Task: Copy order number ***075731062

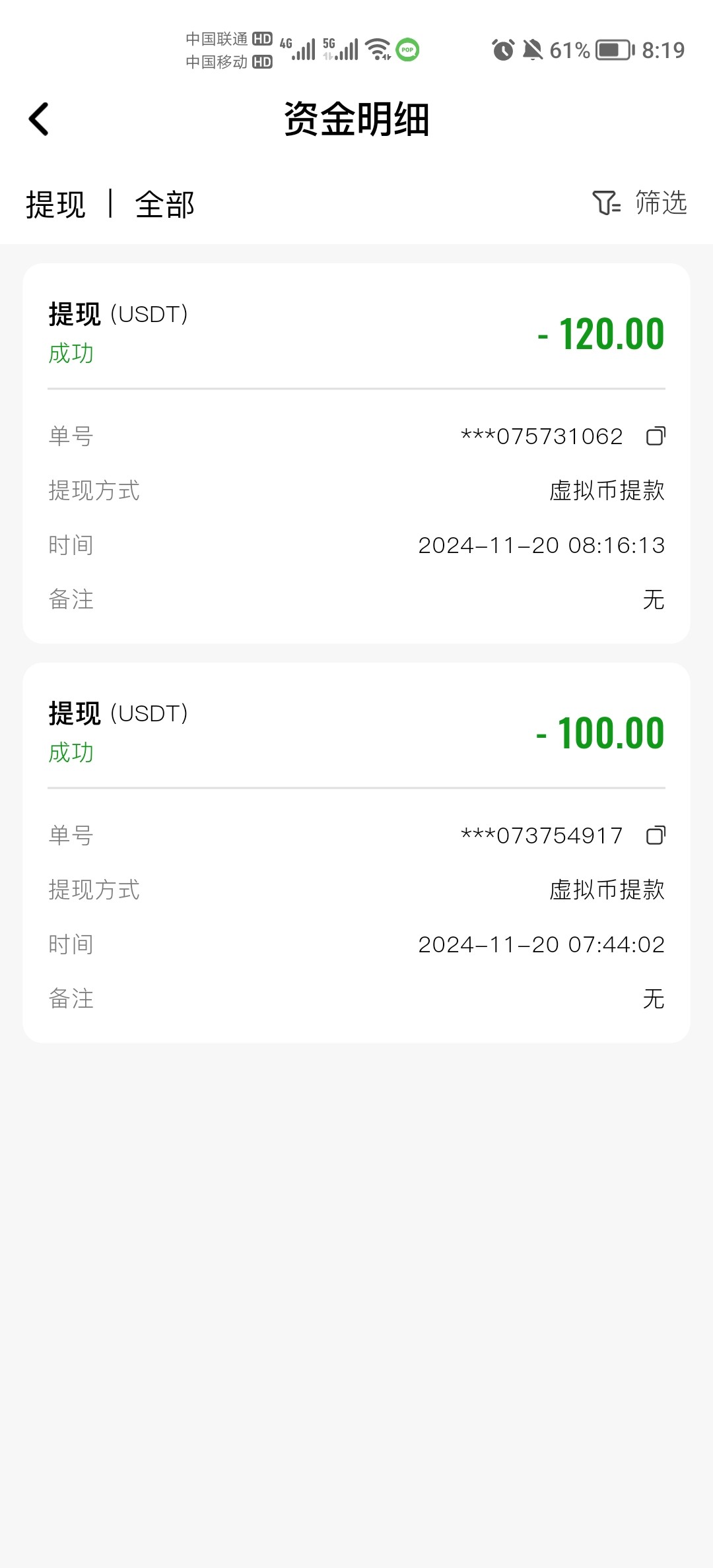Action: pyautogui.click(x=656, y=436)
